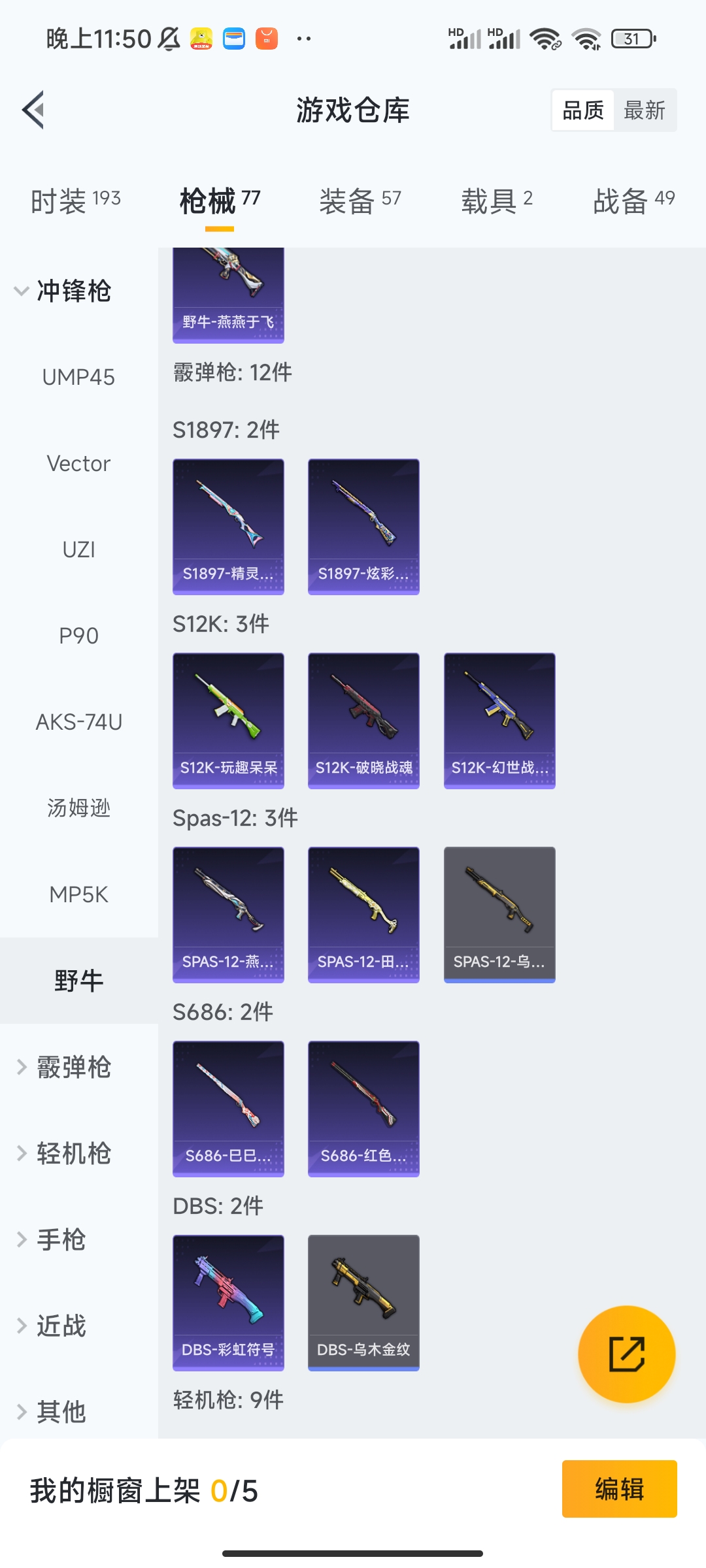The image size is (706, 1568).
Task: Tap the yellow share/export floating button
Action: (x=627, y=1354)
